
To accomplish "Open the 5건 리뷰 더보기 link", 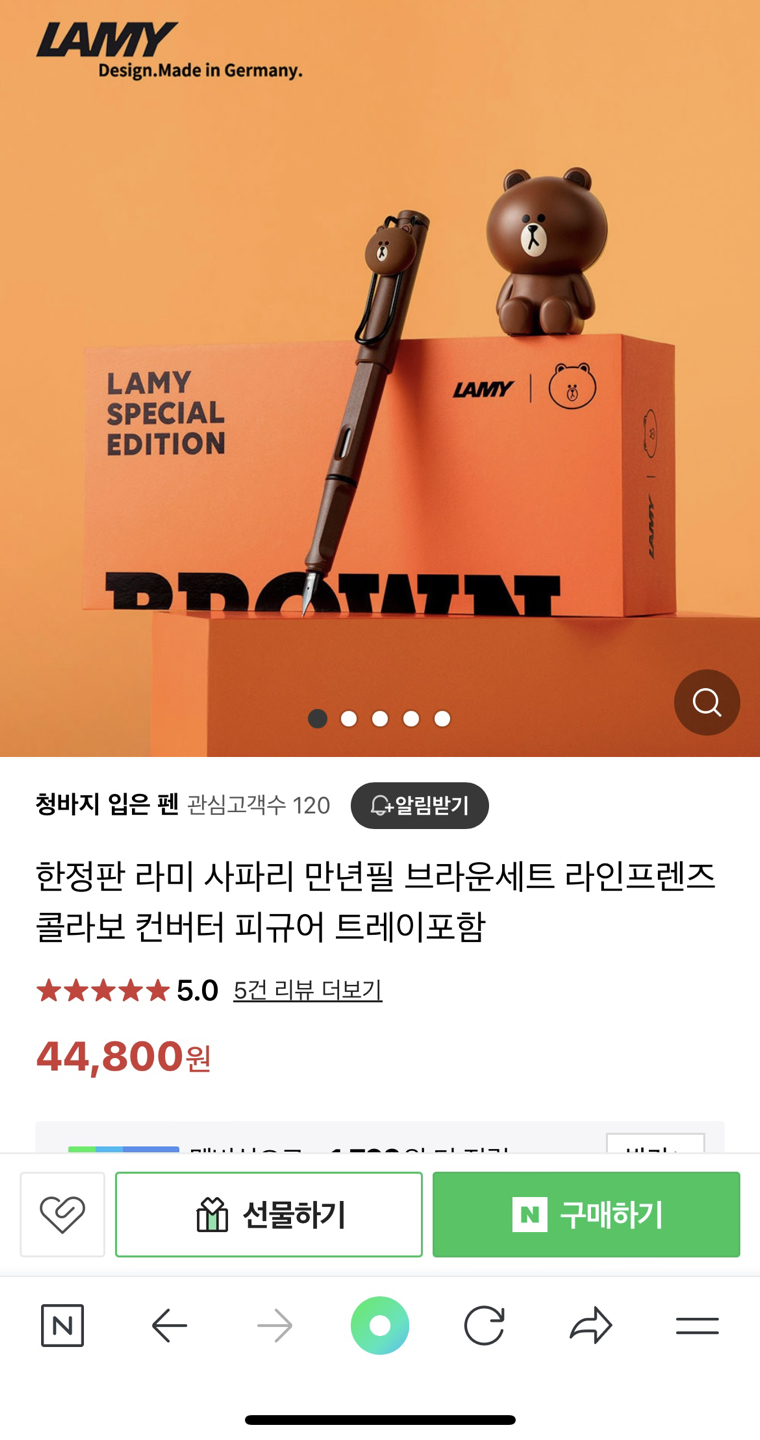I will (307, 990).
